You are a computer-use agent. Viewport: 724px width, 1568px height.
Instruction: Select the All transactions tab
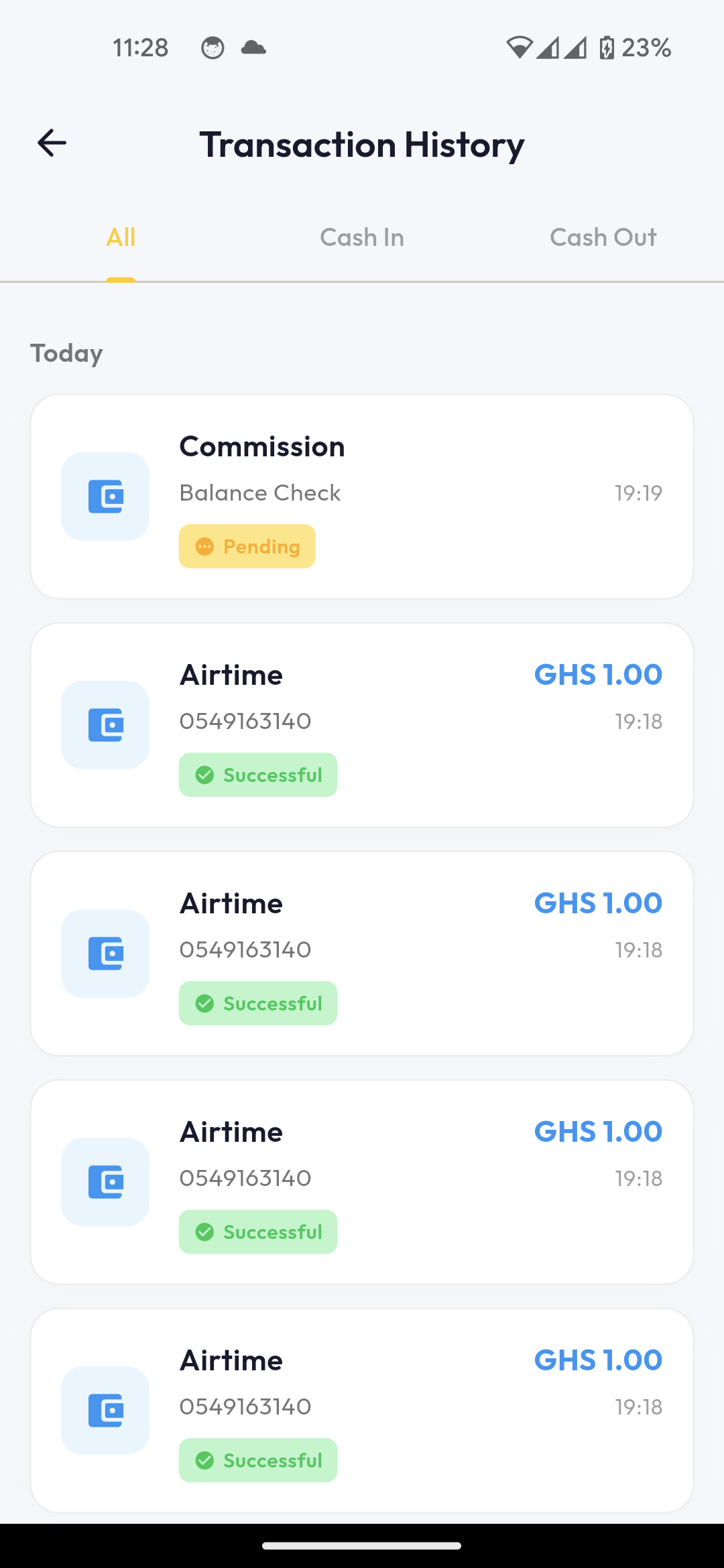(x=121, y=237)
